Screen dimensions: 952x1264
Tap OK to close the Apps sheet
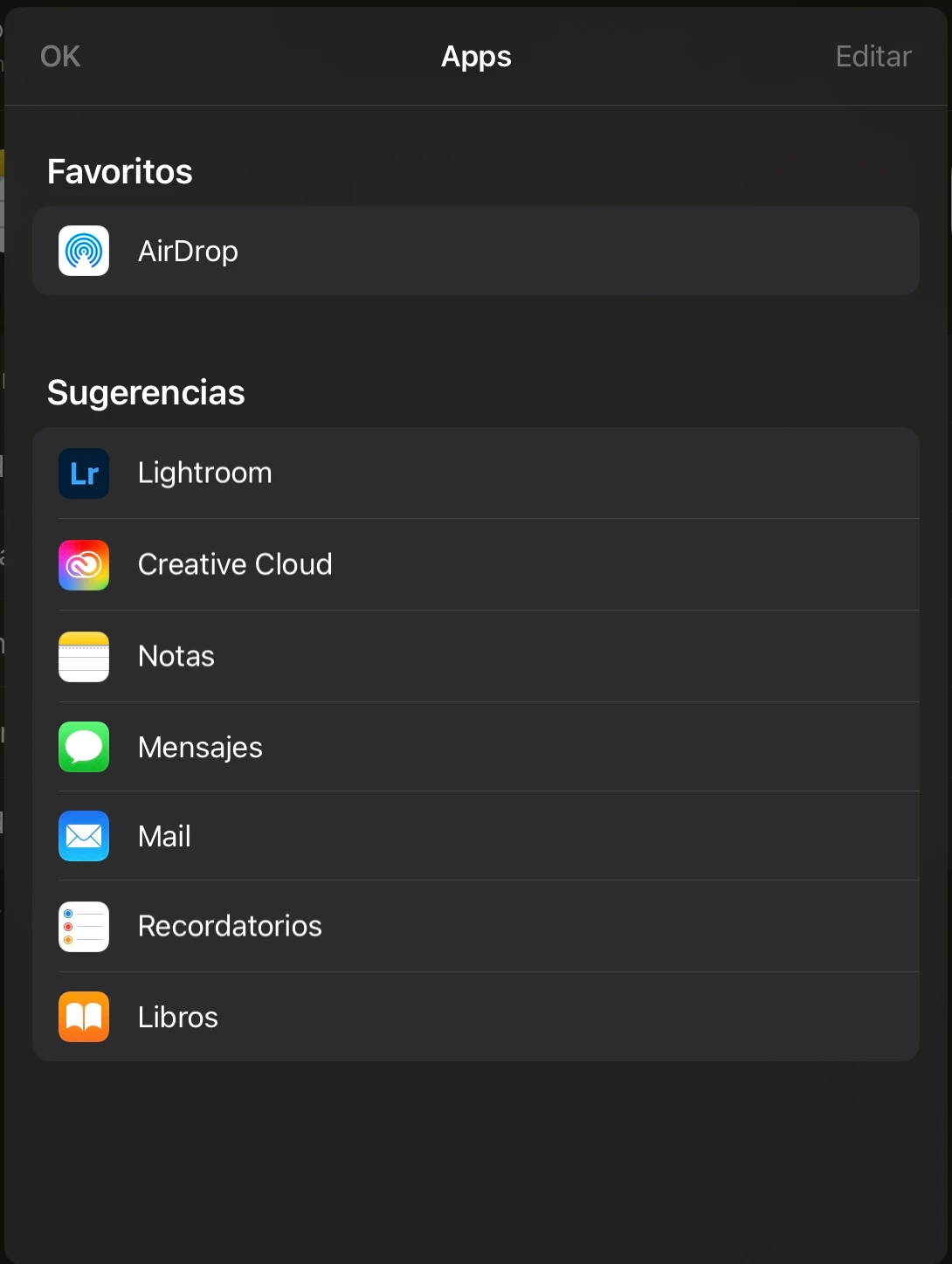pyautogui.click(x=60, y=57)
